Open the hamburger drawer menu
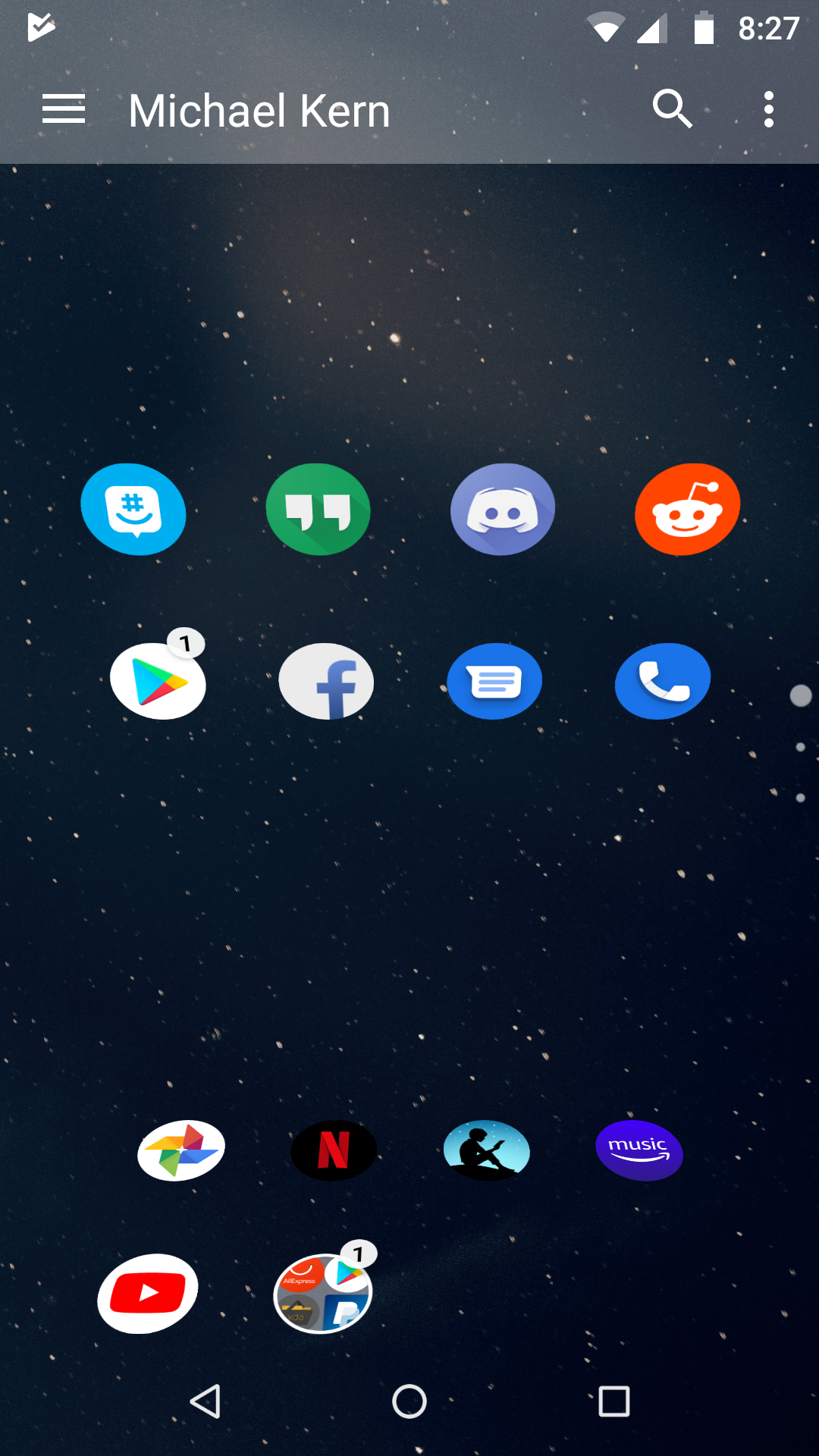The height and width of the screenshot is (1456, 819). (64, 110)
